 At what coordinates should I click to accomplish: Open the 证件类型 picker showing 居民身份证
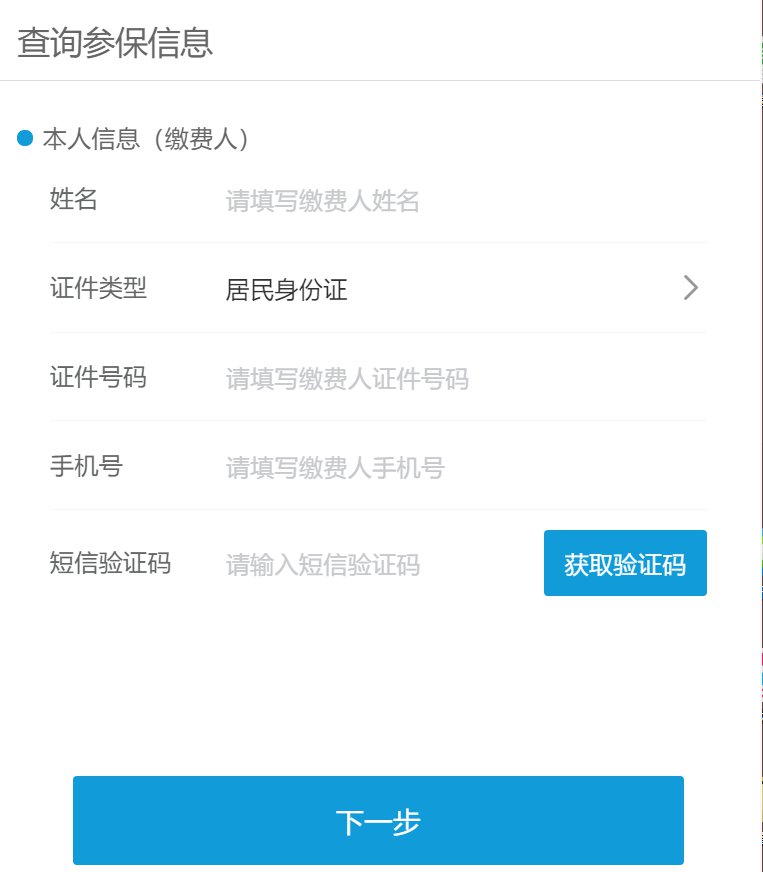click(460, 290)
